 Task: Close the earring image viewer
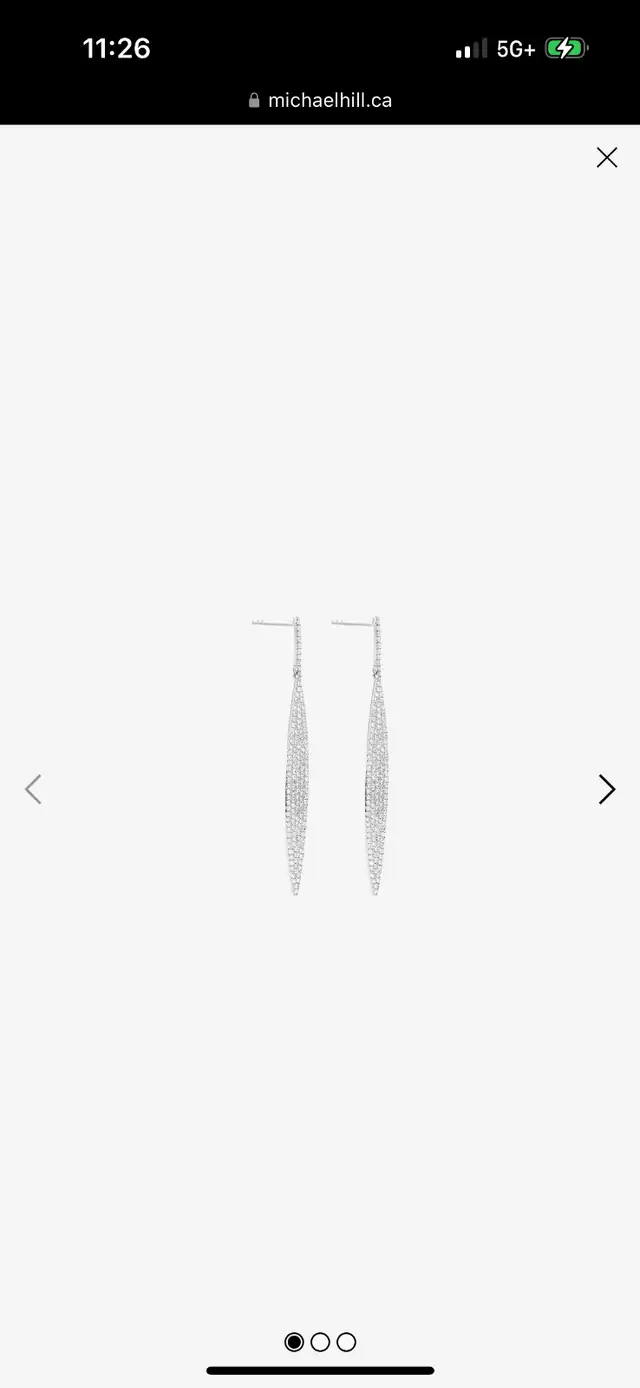click(x=607, y=157)
